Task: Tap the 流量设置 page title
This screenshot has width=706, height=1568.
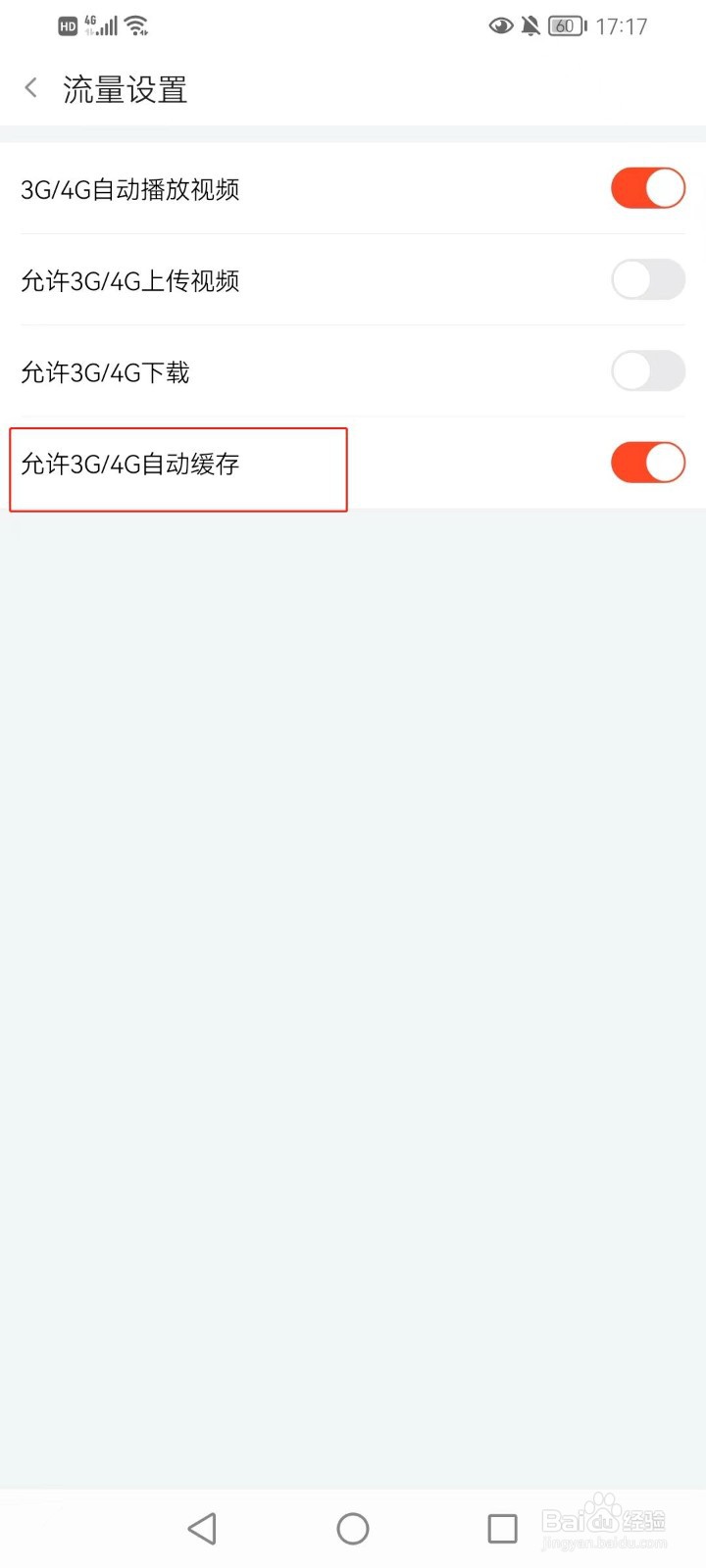Action: point(125,89)
